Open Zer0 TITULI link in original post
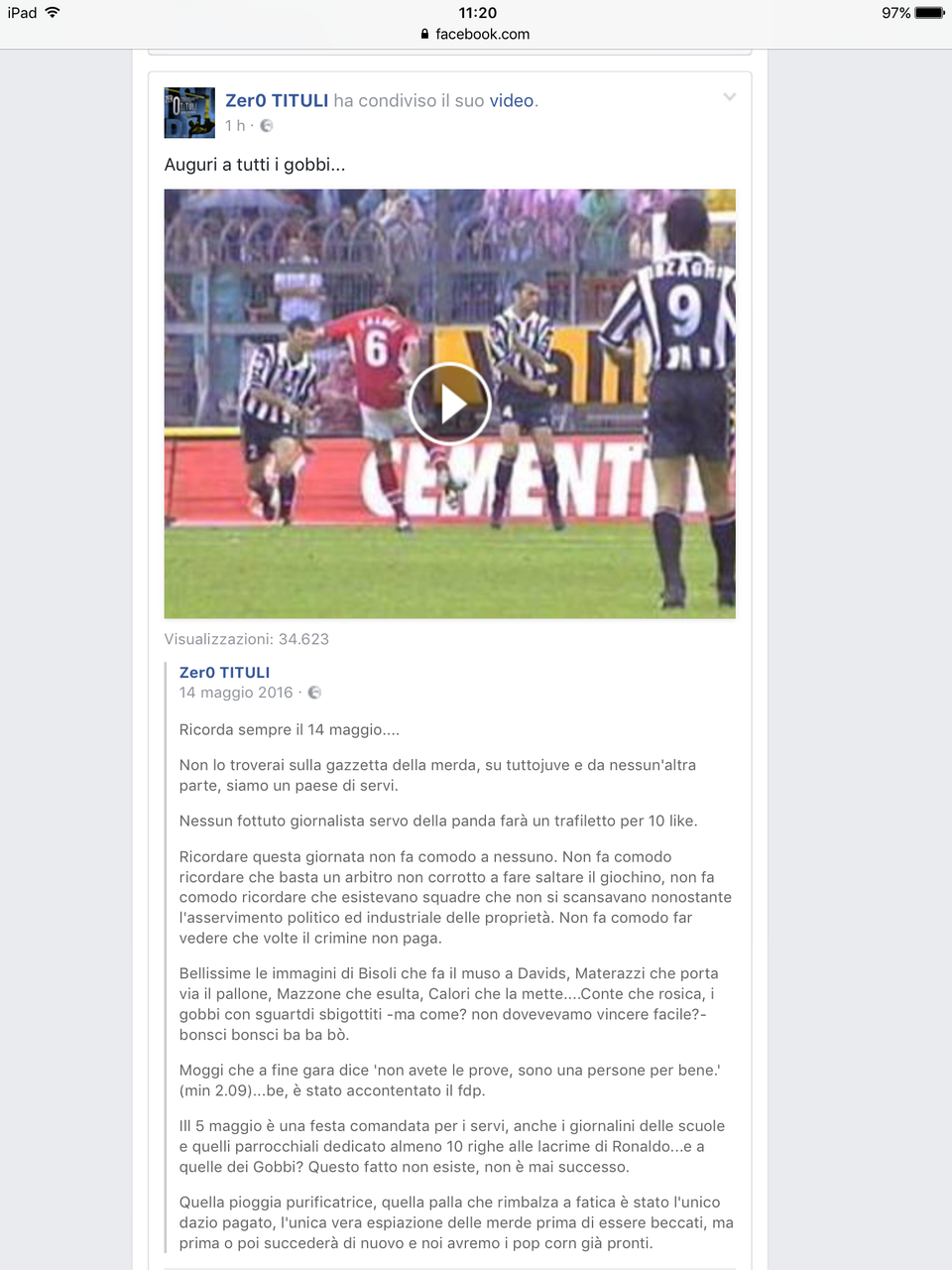This screenshot has width=952, height=1270. click(x=224, y=672)
